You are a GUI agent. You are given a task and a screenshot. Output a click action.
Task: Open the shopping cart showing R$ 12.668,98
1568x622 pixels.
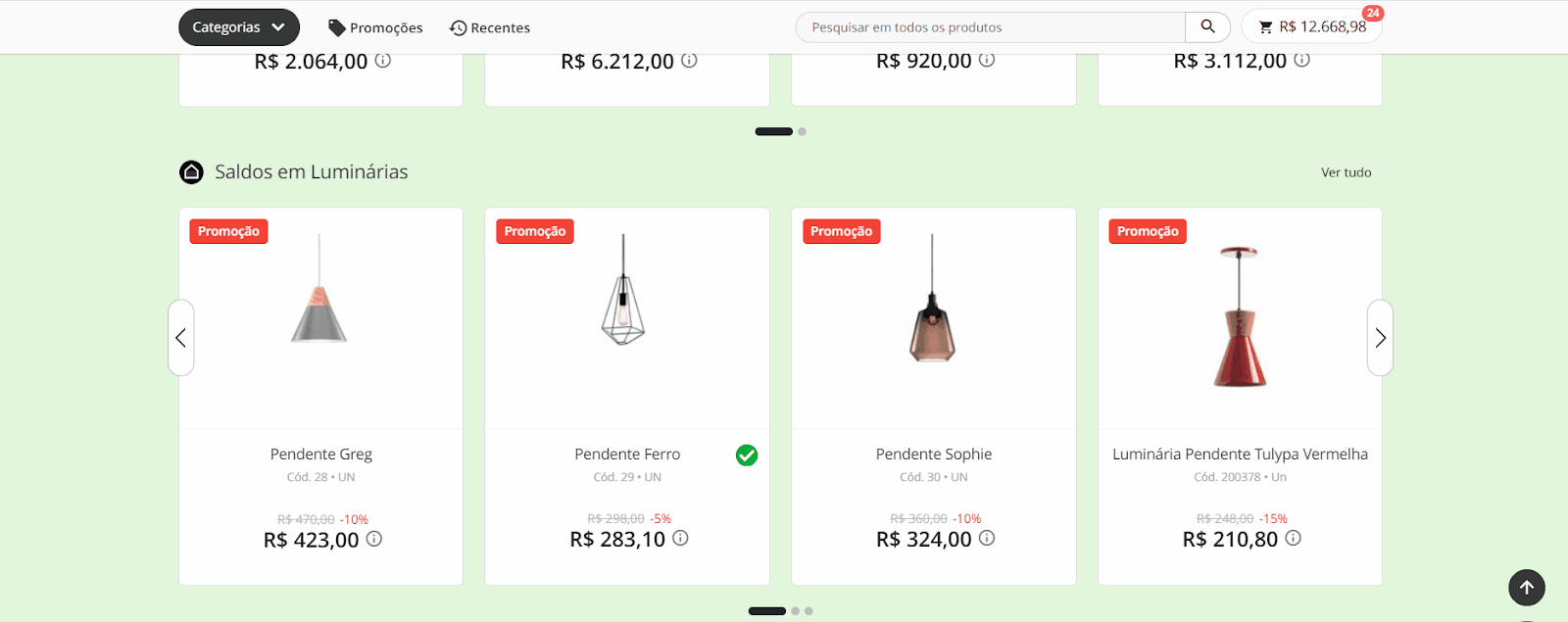tap(1311, 26)
